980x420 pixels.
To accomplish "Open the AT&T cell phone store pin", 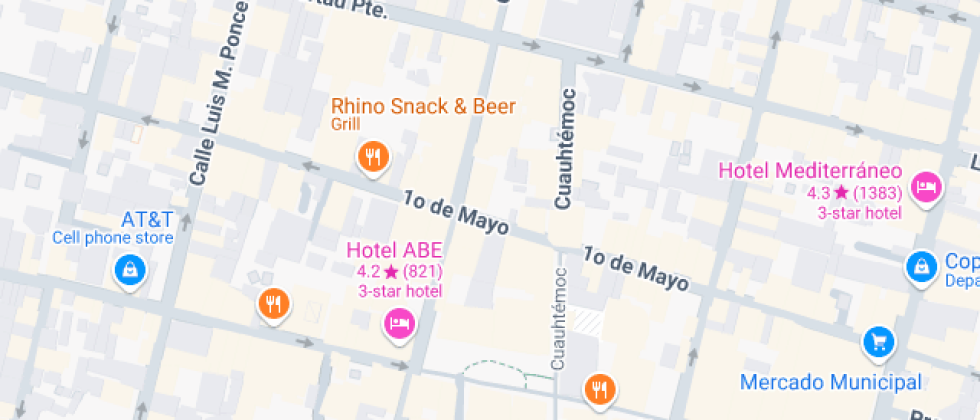I will tap(130, 268).
